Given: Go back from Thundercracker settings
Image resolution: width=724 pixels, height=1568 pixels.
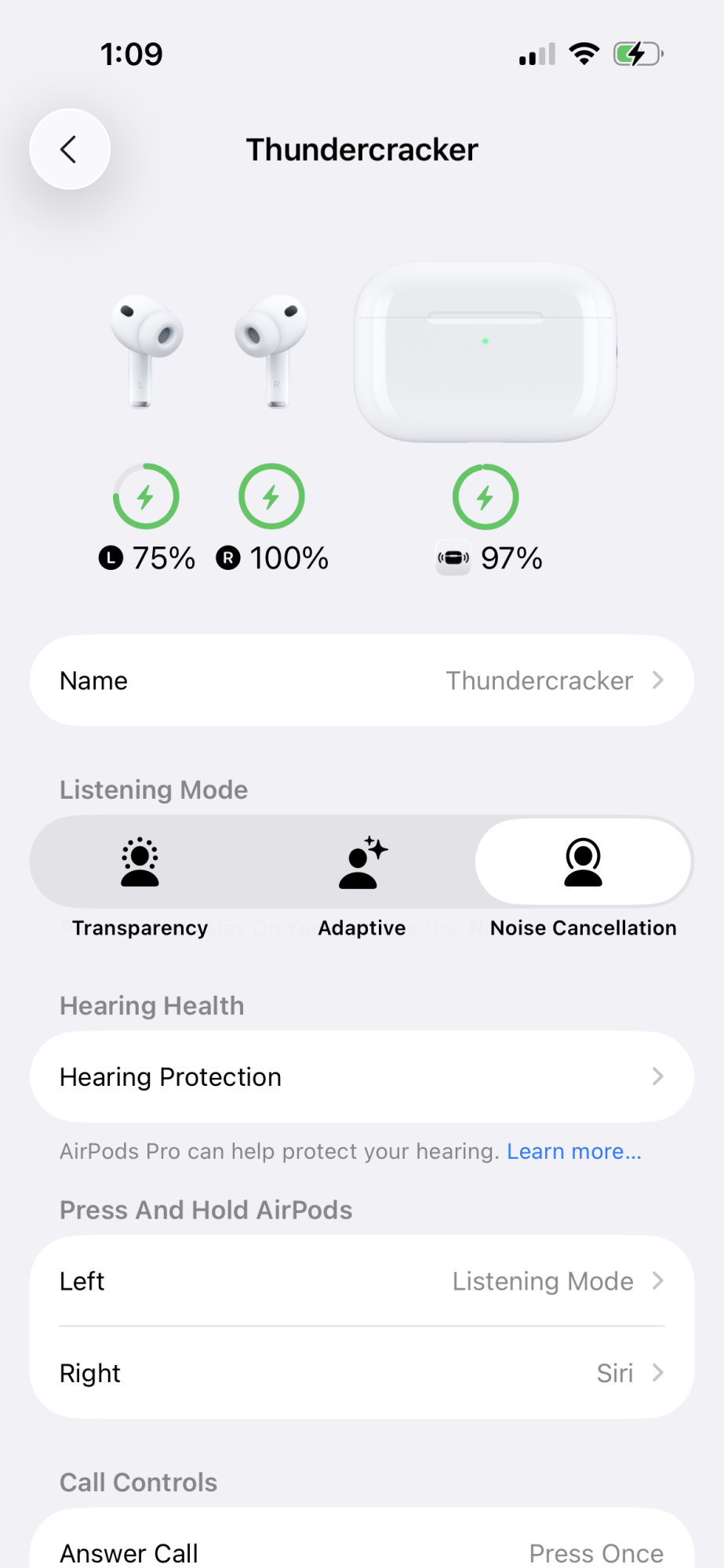Looking at the screenshot, I should tap(70, 149).
